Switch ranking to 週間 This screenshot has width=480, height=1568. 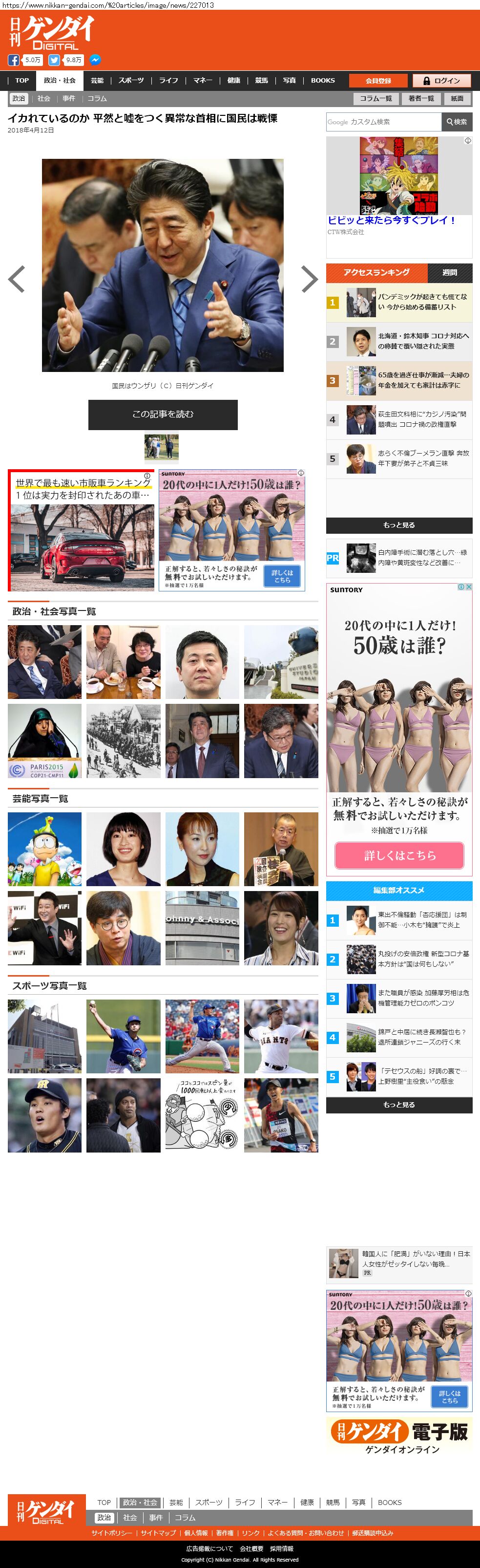(450, 273)
